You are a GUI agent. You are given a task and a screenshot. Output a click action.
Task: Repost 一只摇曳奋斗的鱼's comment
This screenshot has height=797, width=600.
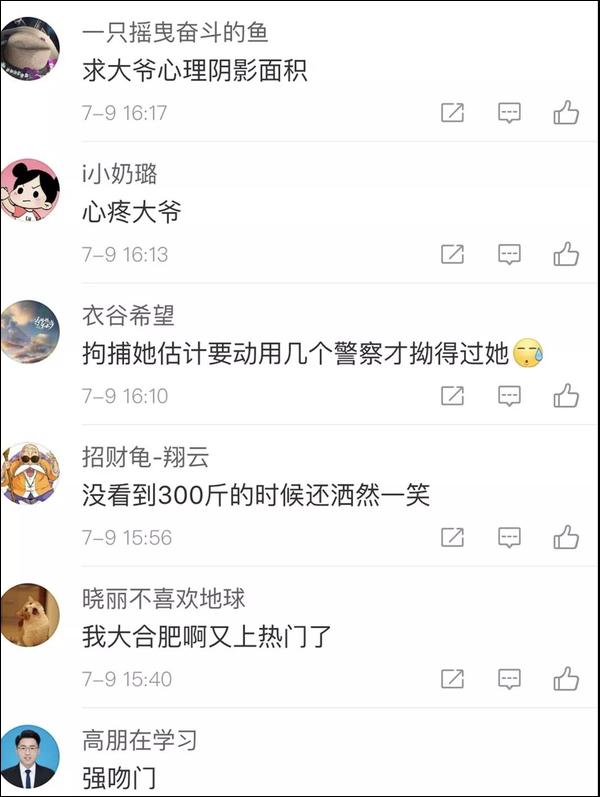point(453,113)
